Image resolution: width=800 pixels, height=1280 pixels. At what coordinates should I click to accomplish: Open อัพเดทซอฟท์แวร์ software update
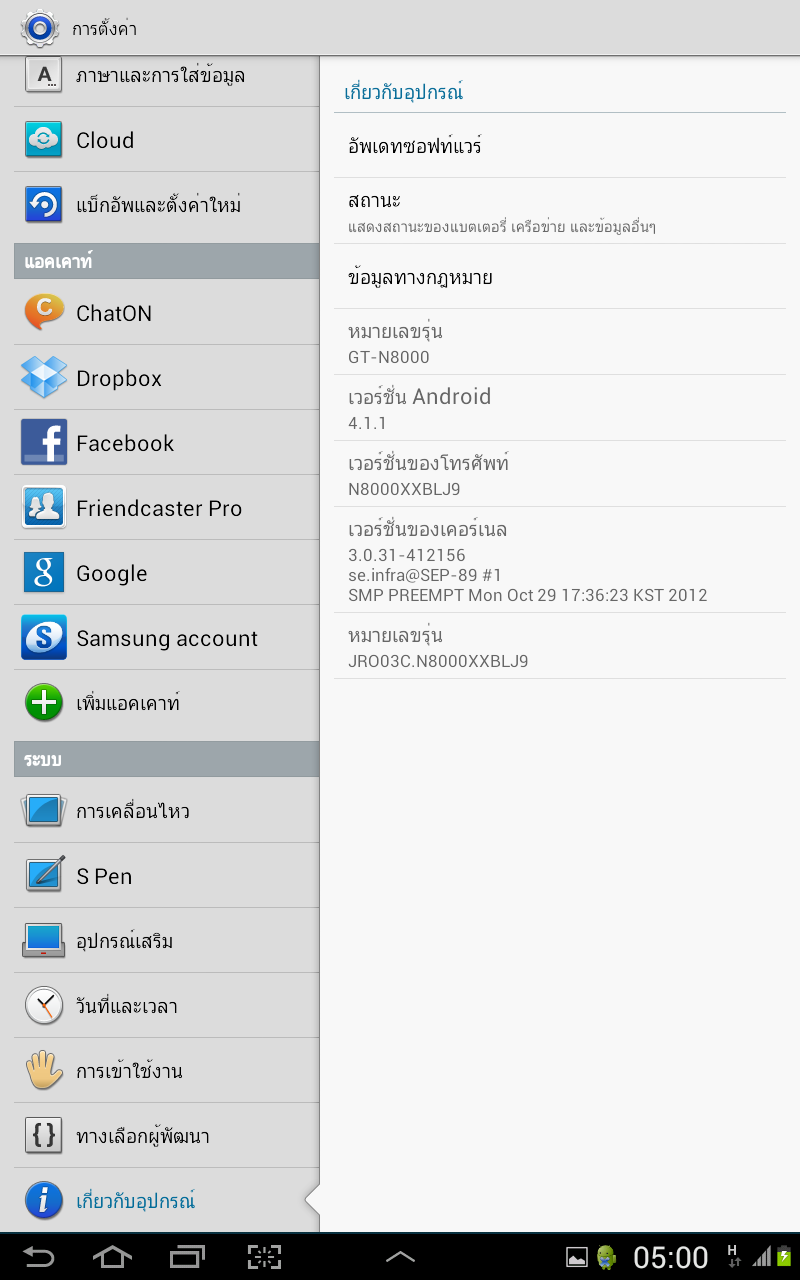click(x=560, y=146)
